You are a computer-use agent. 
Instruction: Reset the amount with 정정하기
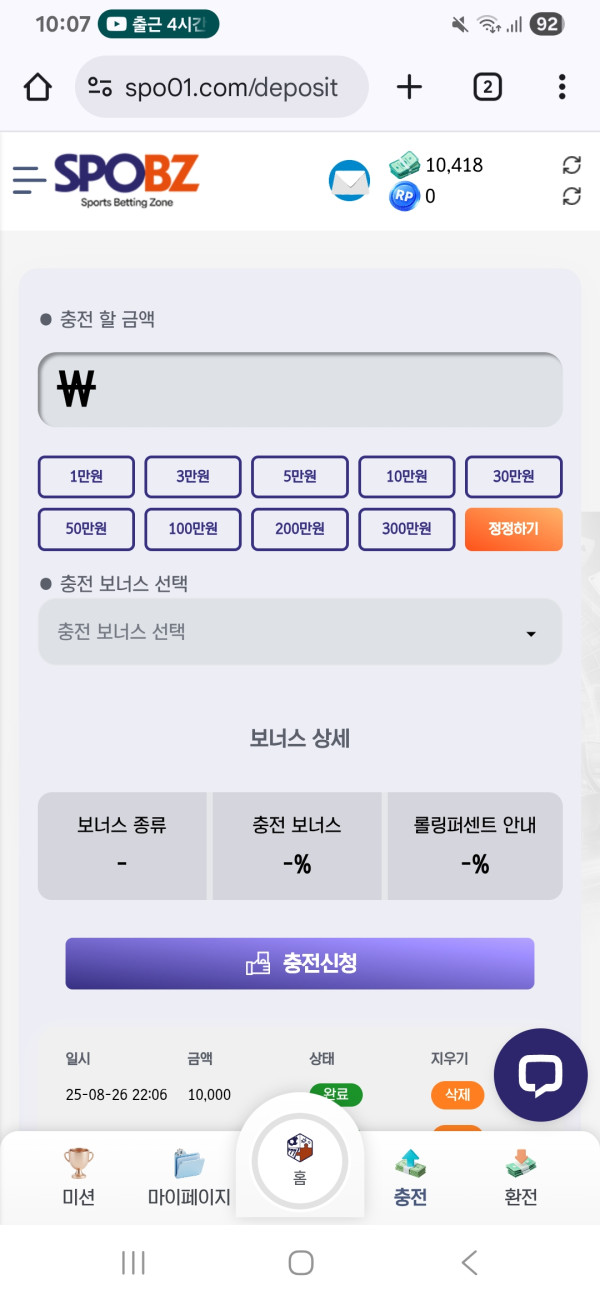click(513, 529)
